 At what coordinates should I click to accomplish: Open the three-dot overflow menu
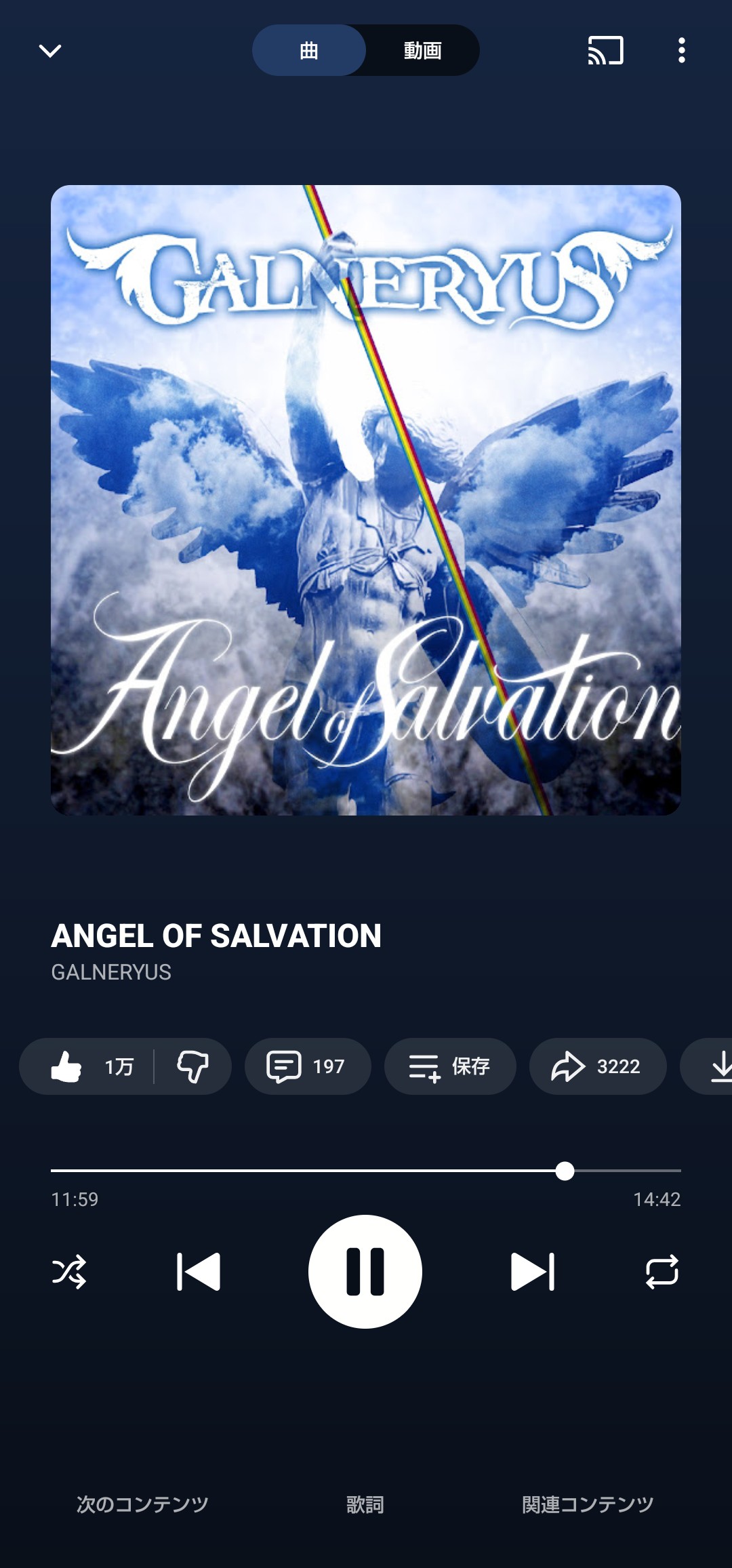(x=681, y=51)
